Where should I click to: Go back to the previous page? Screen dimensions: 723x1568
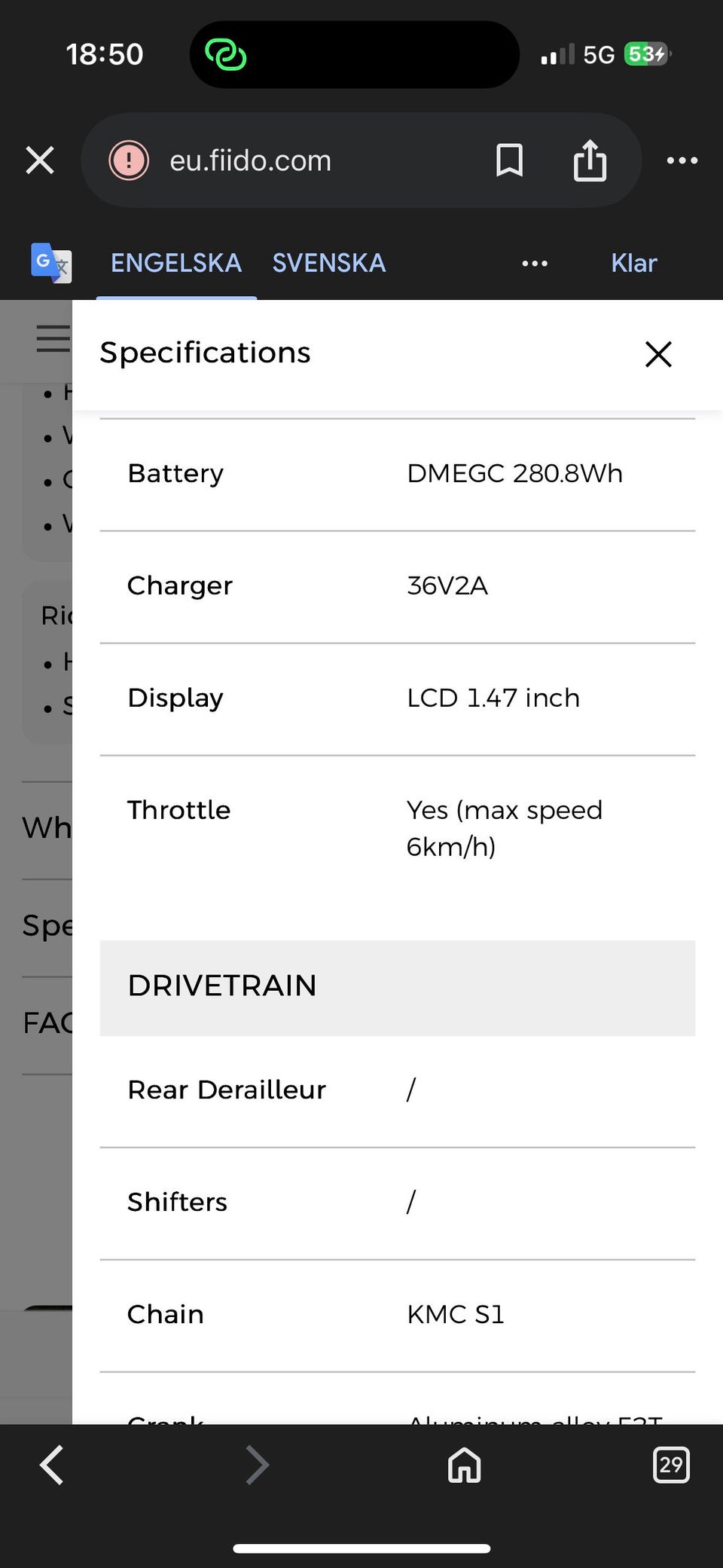point(51,1466)
